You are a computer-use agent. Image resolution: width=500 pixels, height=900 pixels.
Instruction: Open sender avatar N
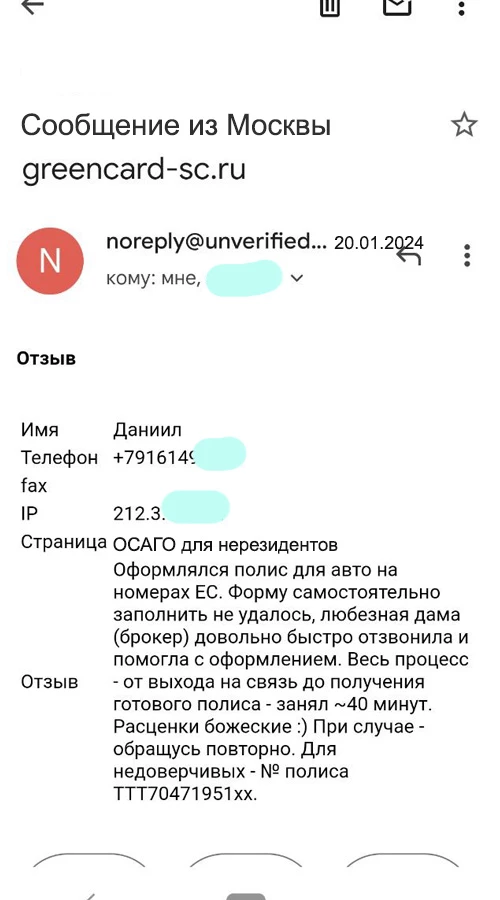point(50,261)
